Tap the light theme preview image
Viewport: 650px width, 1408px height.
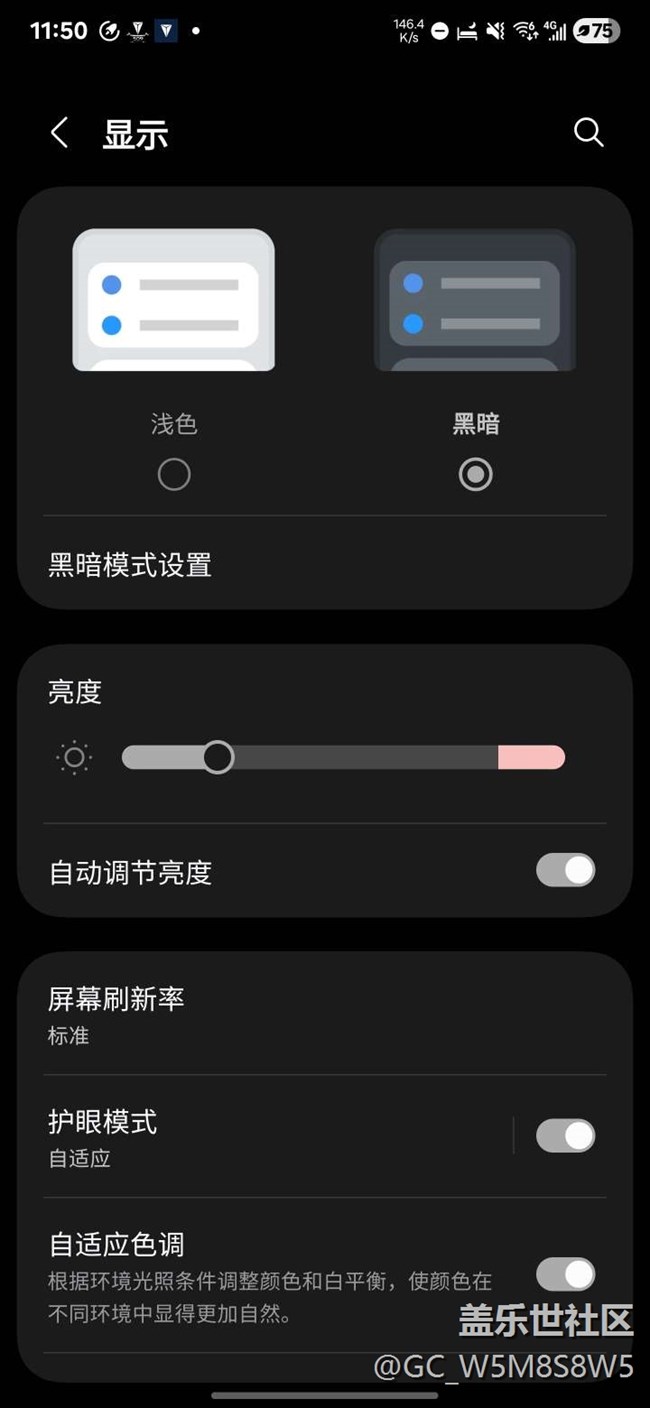[174, 300]
